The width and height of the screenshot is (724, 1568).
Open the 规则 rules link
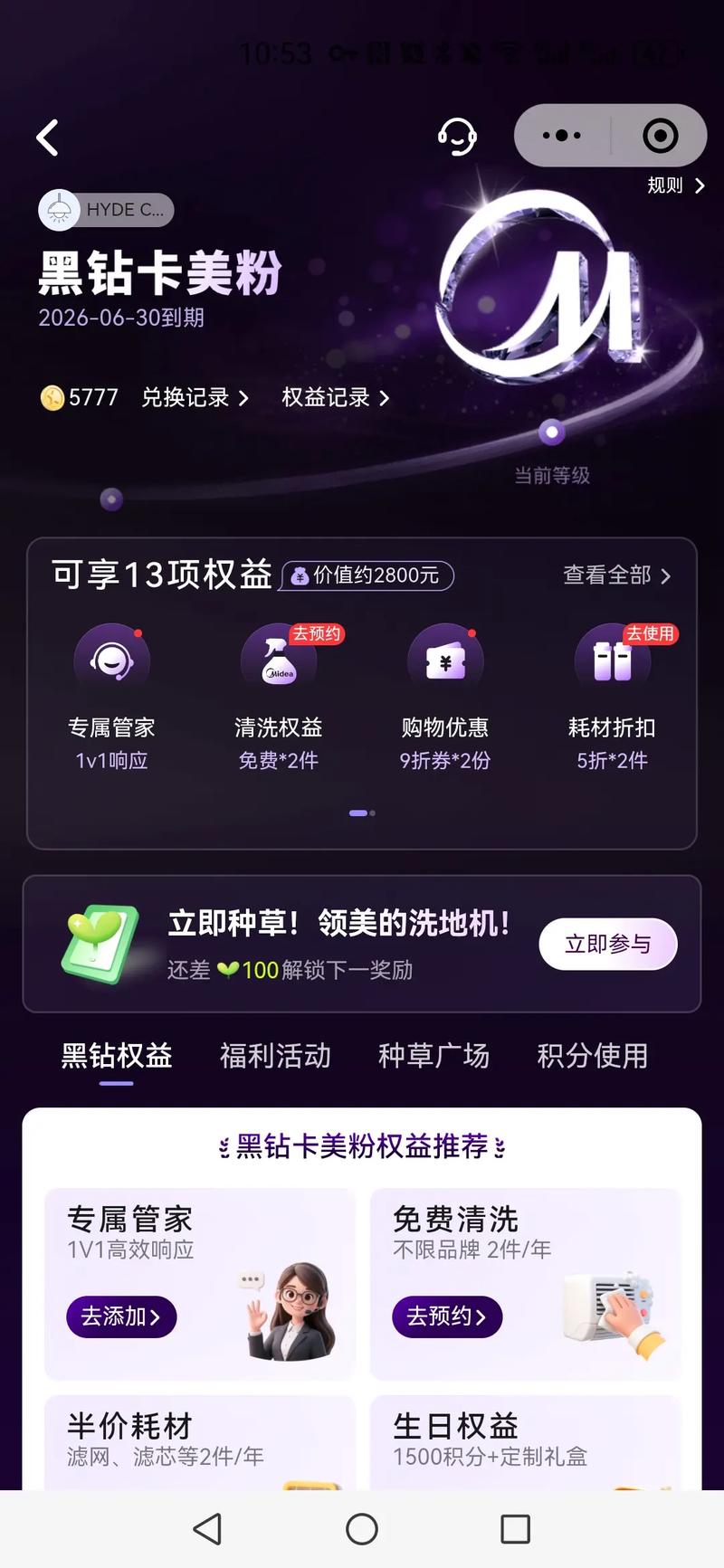point(674,185)
